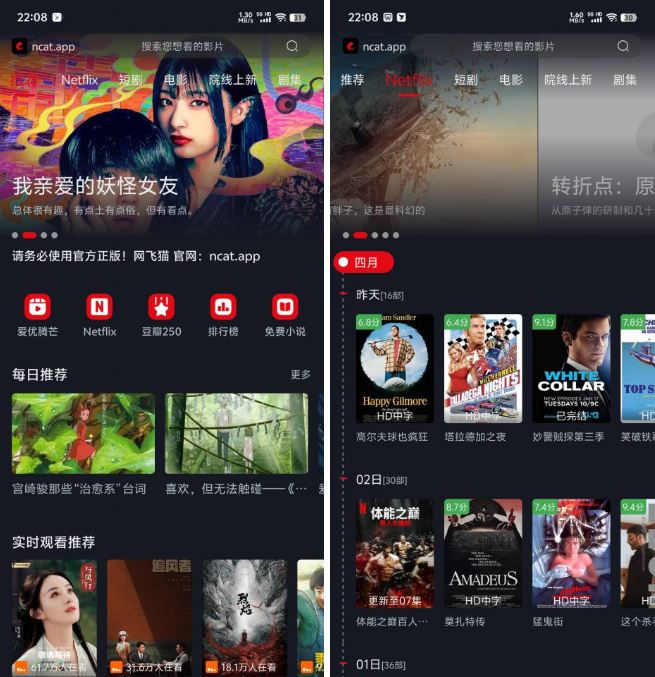Open the 体能之巅 Netflix show poster
Viewport: 655px width, 677px height.
coord(395,553)
